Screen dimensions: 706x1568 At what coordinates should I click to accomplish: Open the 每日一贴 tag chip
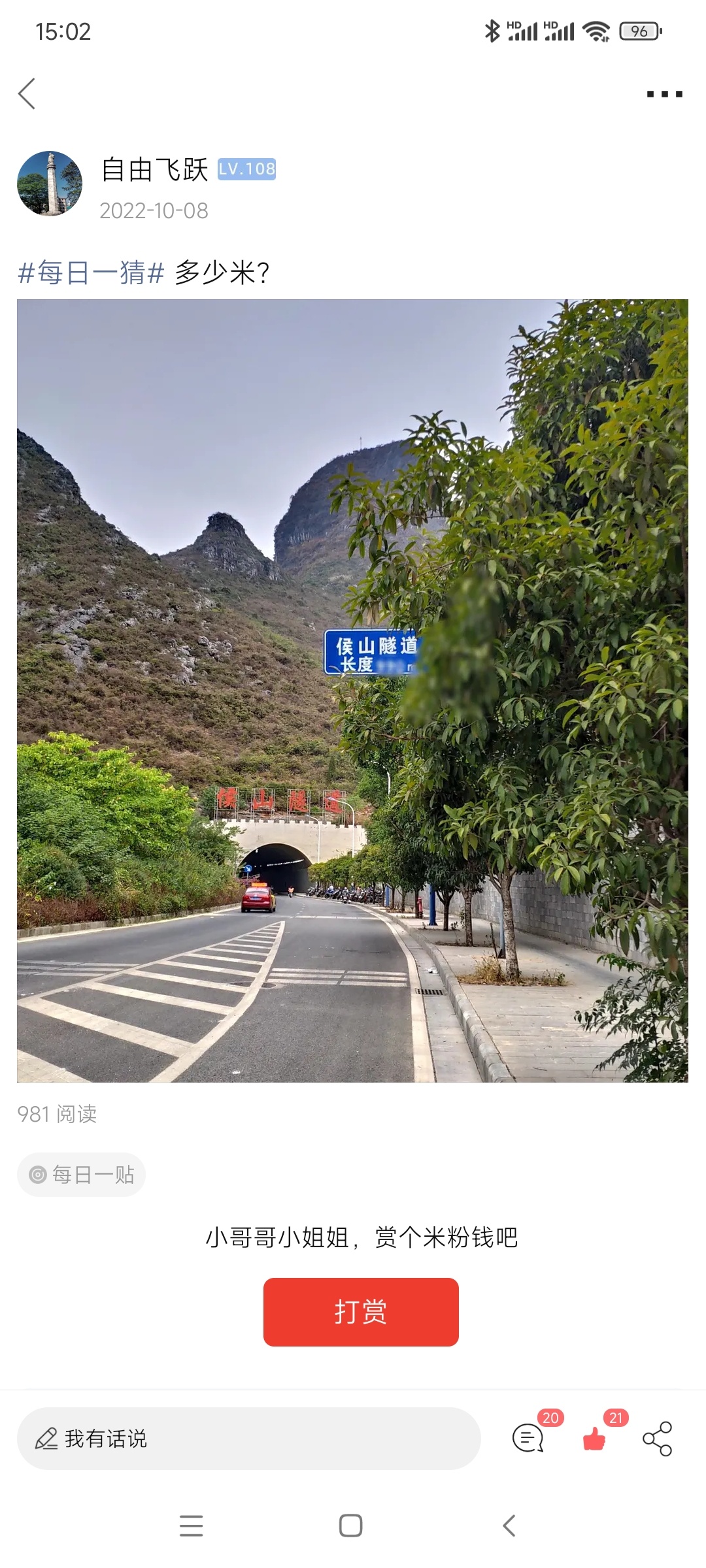pyautogui.click(x=81, y=1175)
